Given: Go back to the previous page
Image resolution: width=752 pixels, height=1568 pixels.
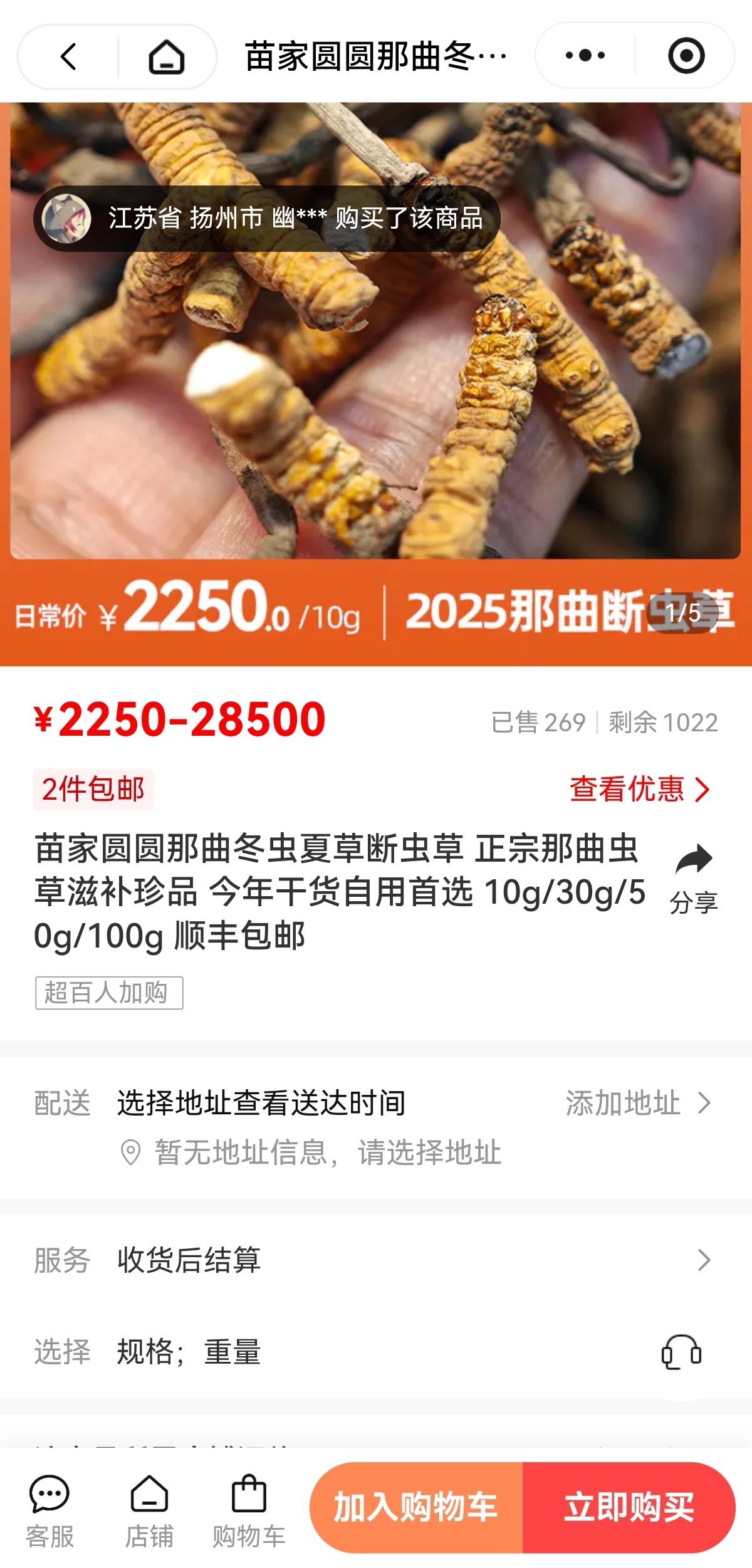Looking at the screenshot, I should click(69, 56).
